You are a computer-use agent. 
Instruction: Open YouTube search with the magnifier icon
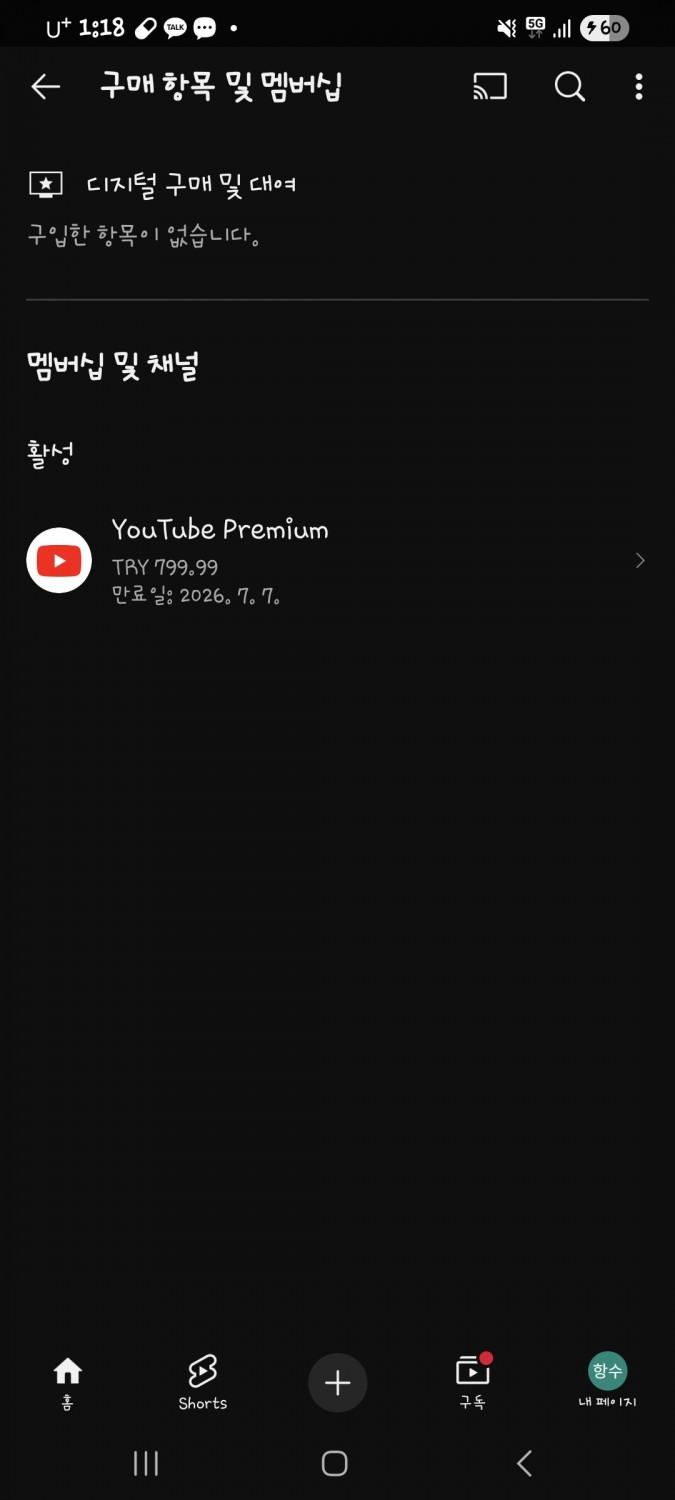tap(569, 87)
